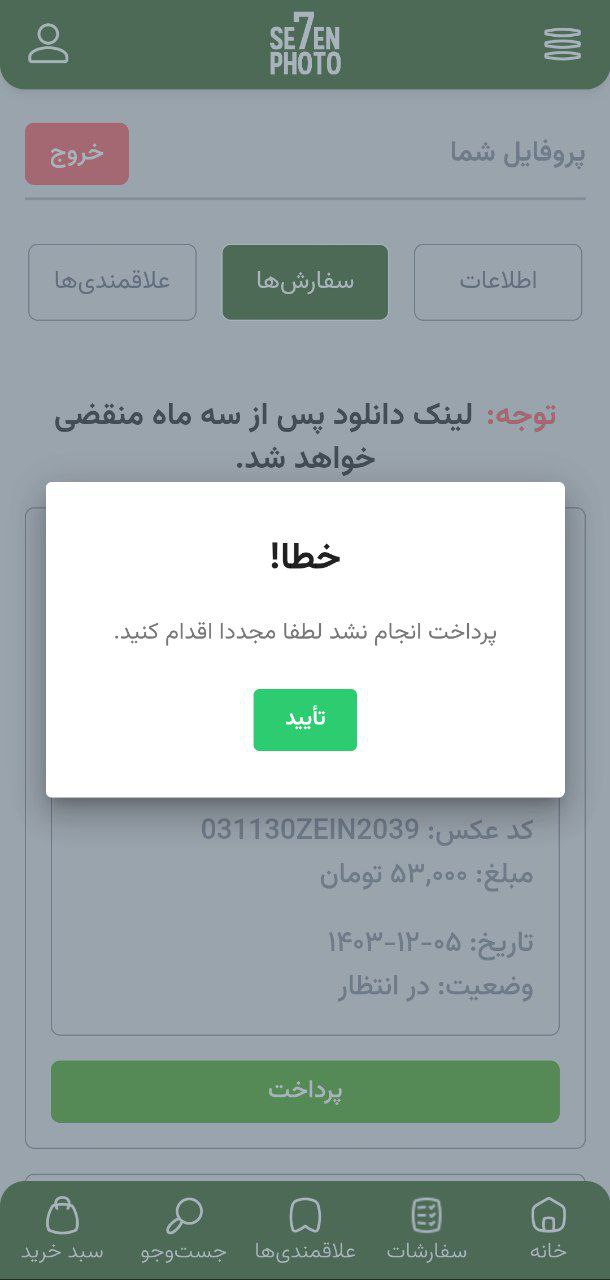Confirm the error dialog with تأیید
The image size is (610, 1280).
[305, 720]
